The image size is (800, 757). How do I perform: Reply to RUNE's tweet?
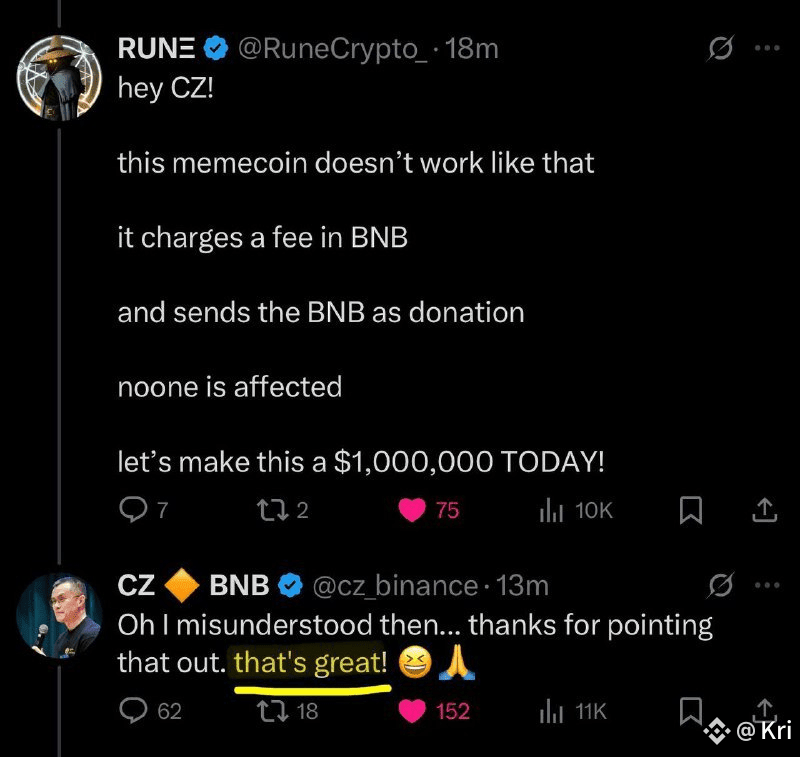[133, 510]
